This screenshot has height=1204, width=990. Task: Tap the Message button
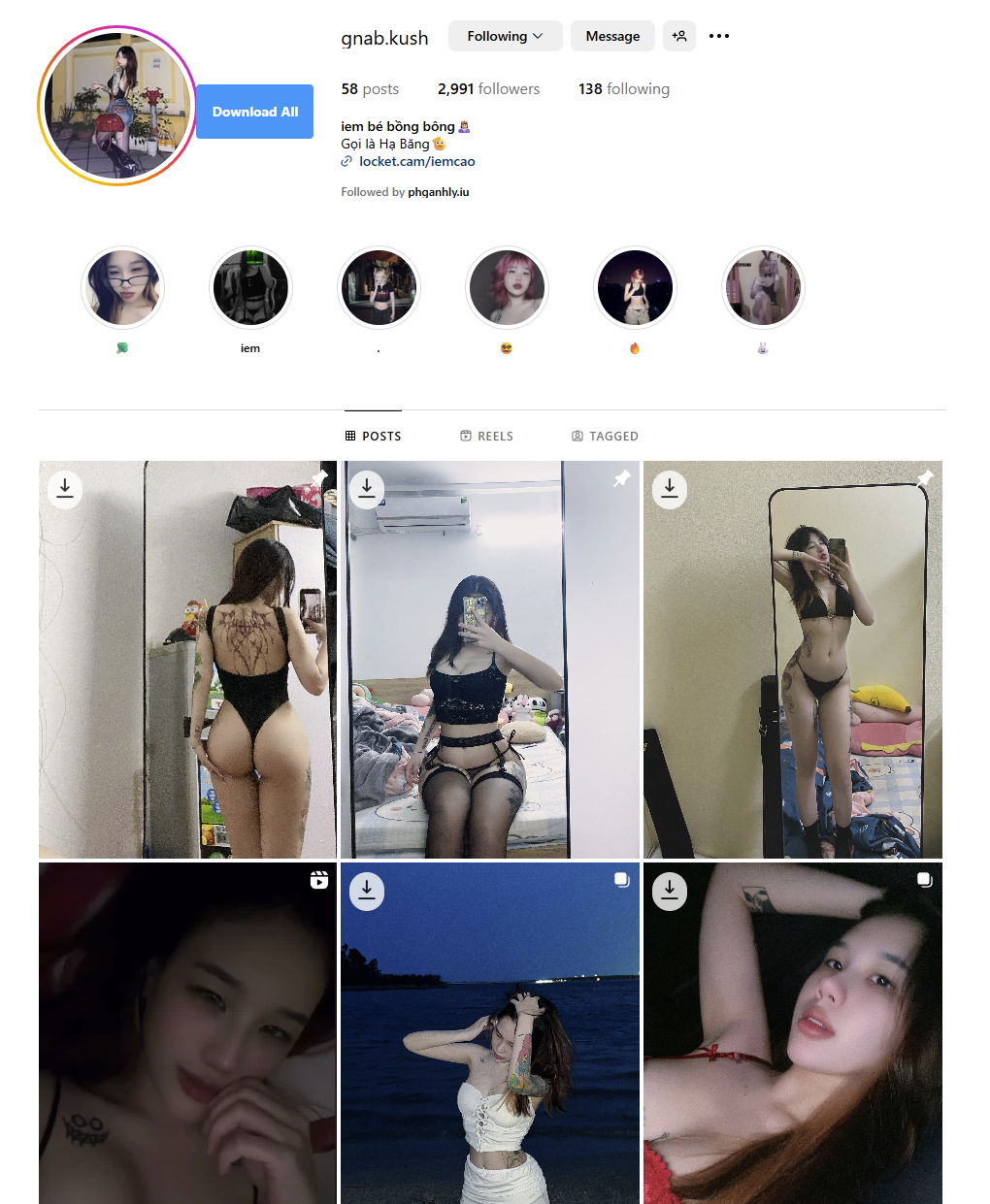[612, 36]
